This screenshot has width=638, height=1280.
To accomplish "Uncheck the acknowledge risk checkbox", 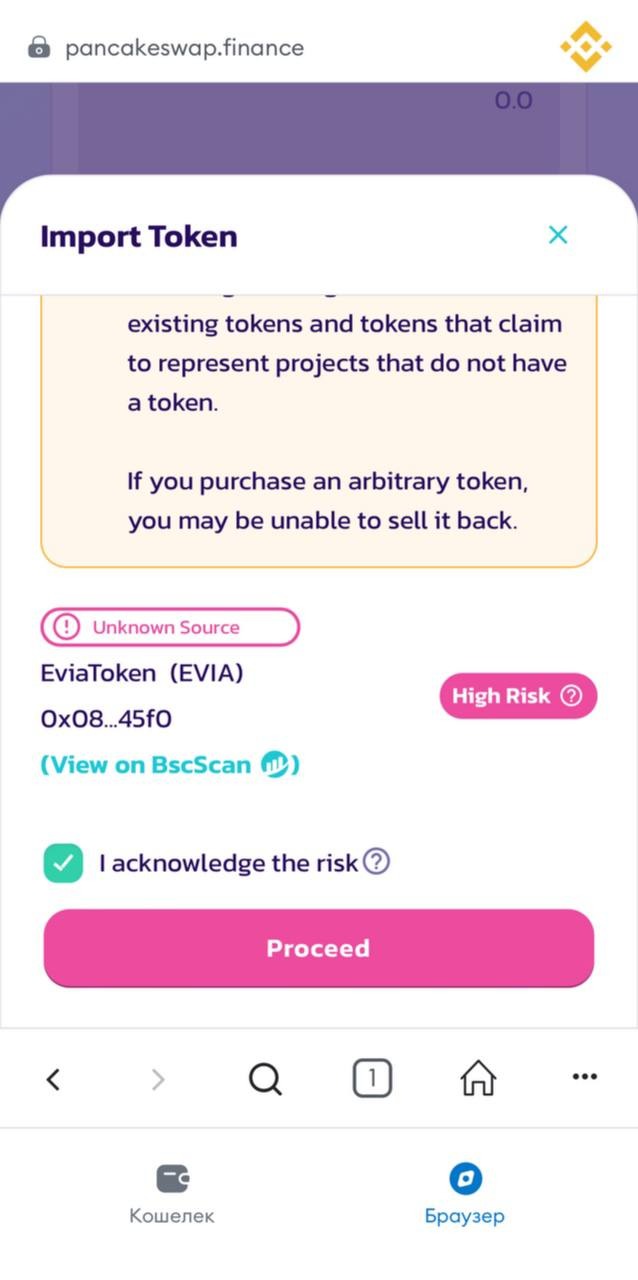I will coord(63,863).
